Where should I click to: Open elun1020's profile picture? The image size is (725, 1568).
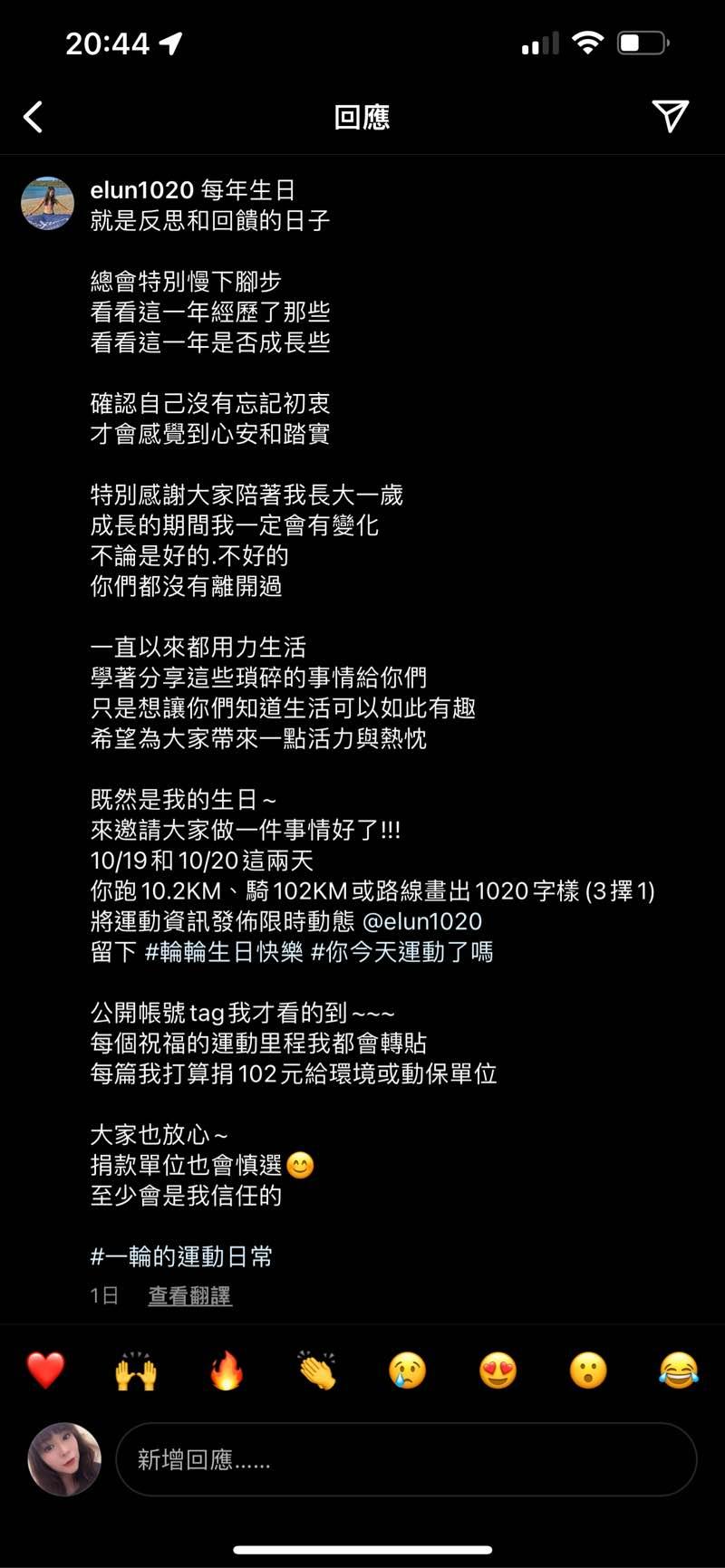pos(47,203)
